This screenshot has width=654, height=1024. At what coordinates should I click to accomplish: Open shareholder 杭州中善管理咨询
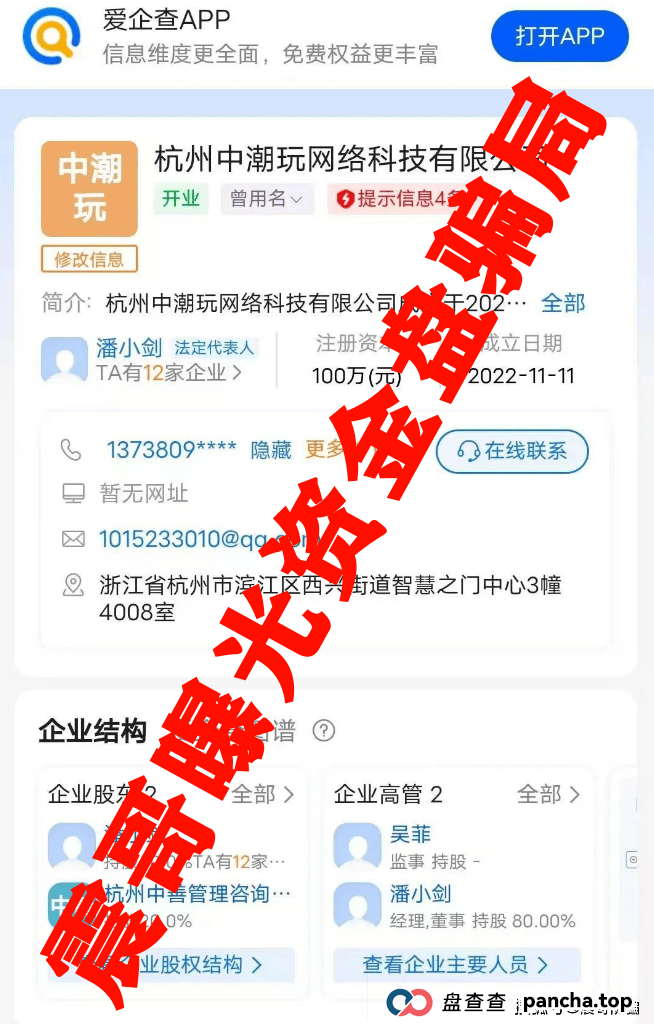[x=198, y=893]
